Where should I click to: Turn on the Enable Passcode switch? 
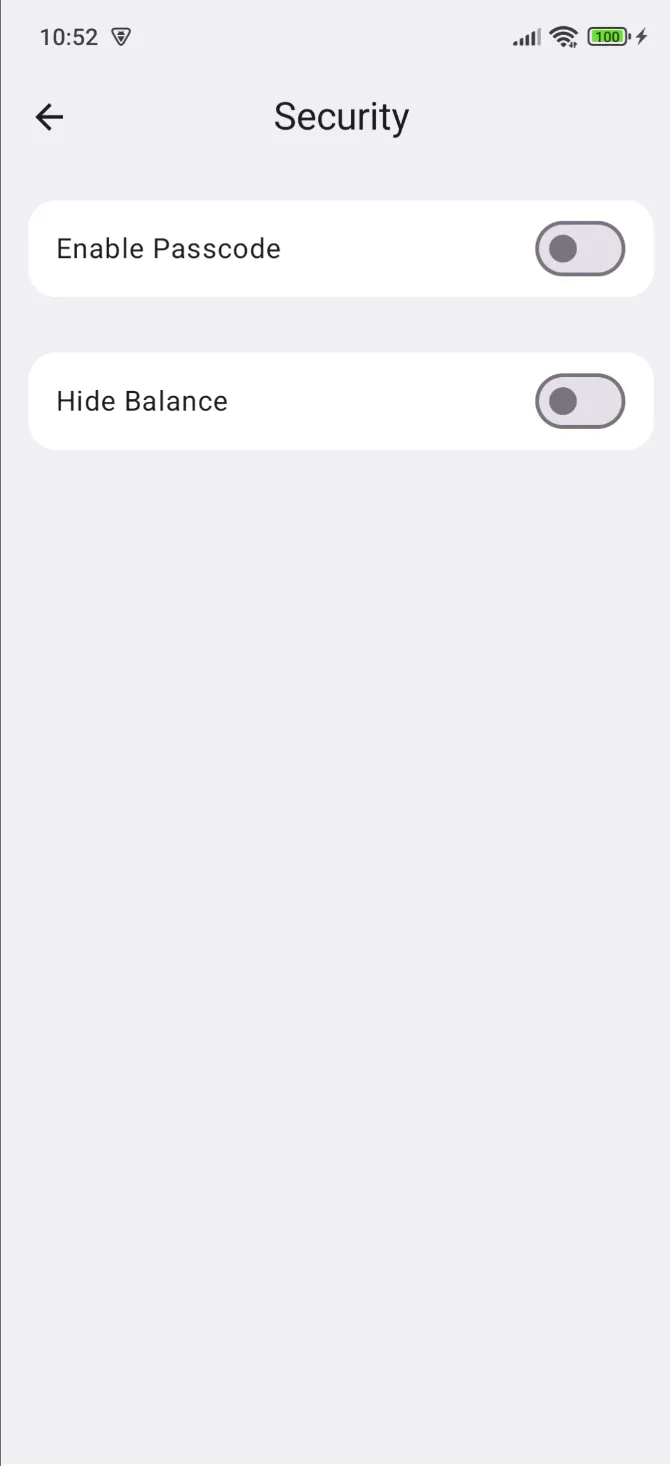579,249
